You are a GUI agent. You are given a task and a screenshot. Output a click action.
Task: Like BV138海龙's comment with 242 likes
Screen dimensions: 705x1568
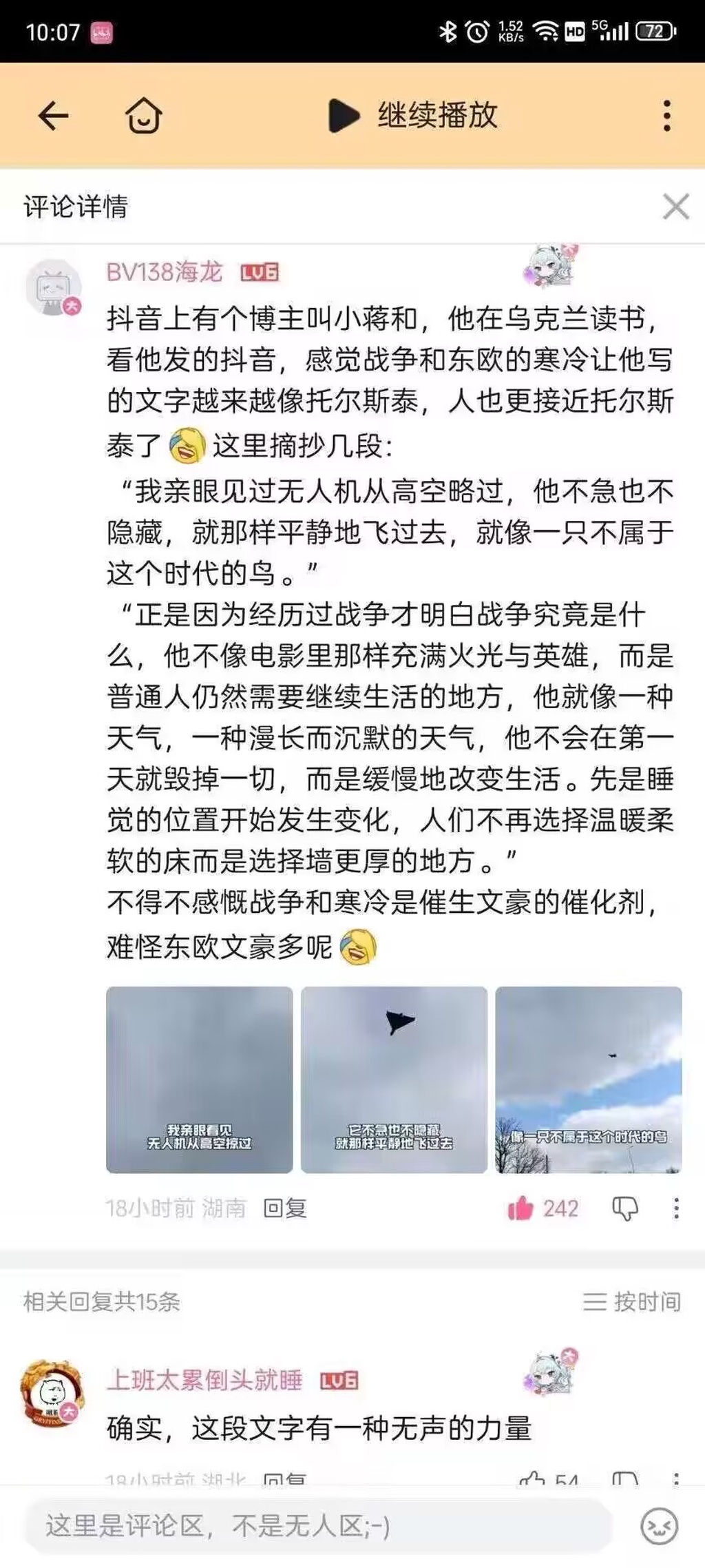click(x=521, y=1208)
